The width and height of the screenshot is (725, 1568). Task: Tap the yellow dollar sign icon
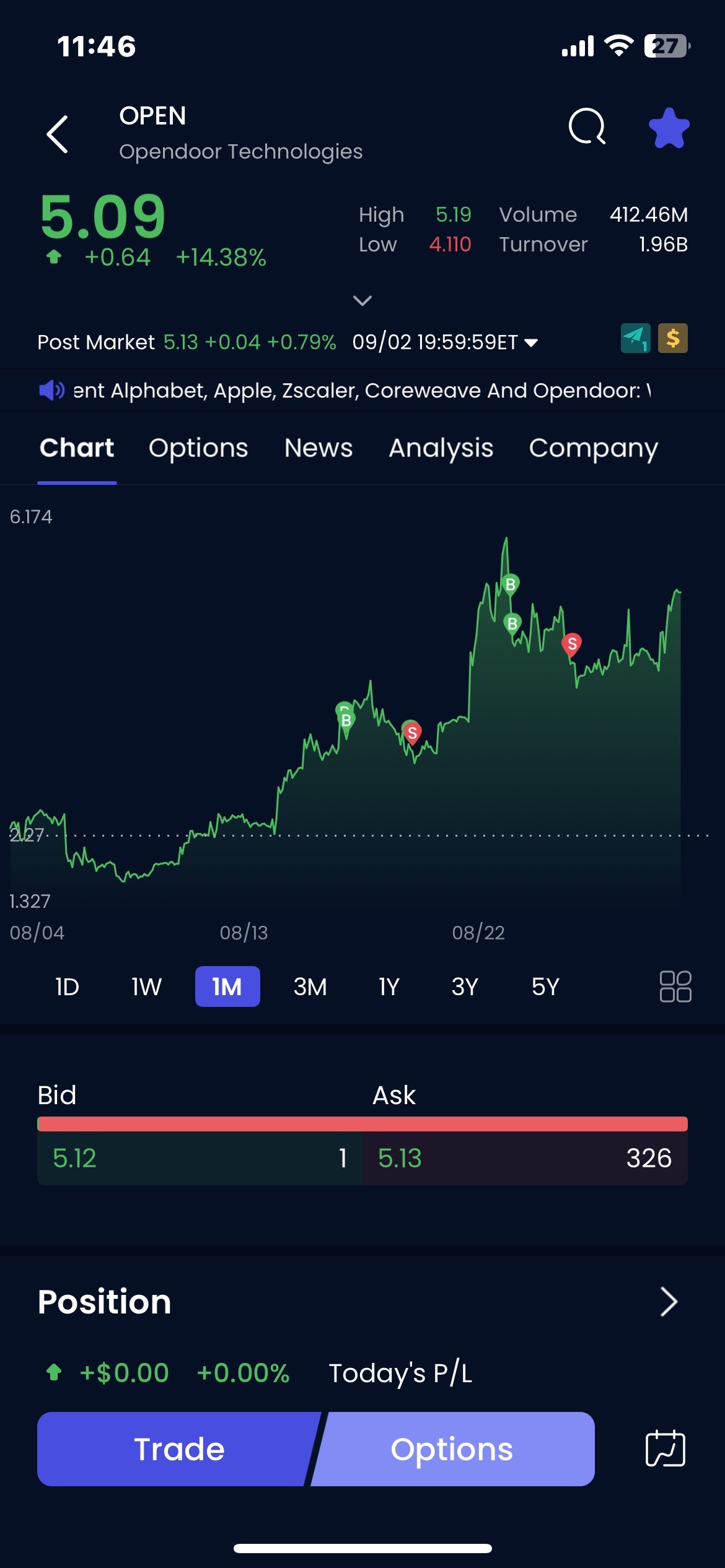tap(672, 338)
